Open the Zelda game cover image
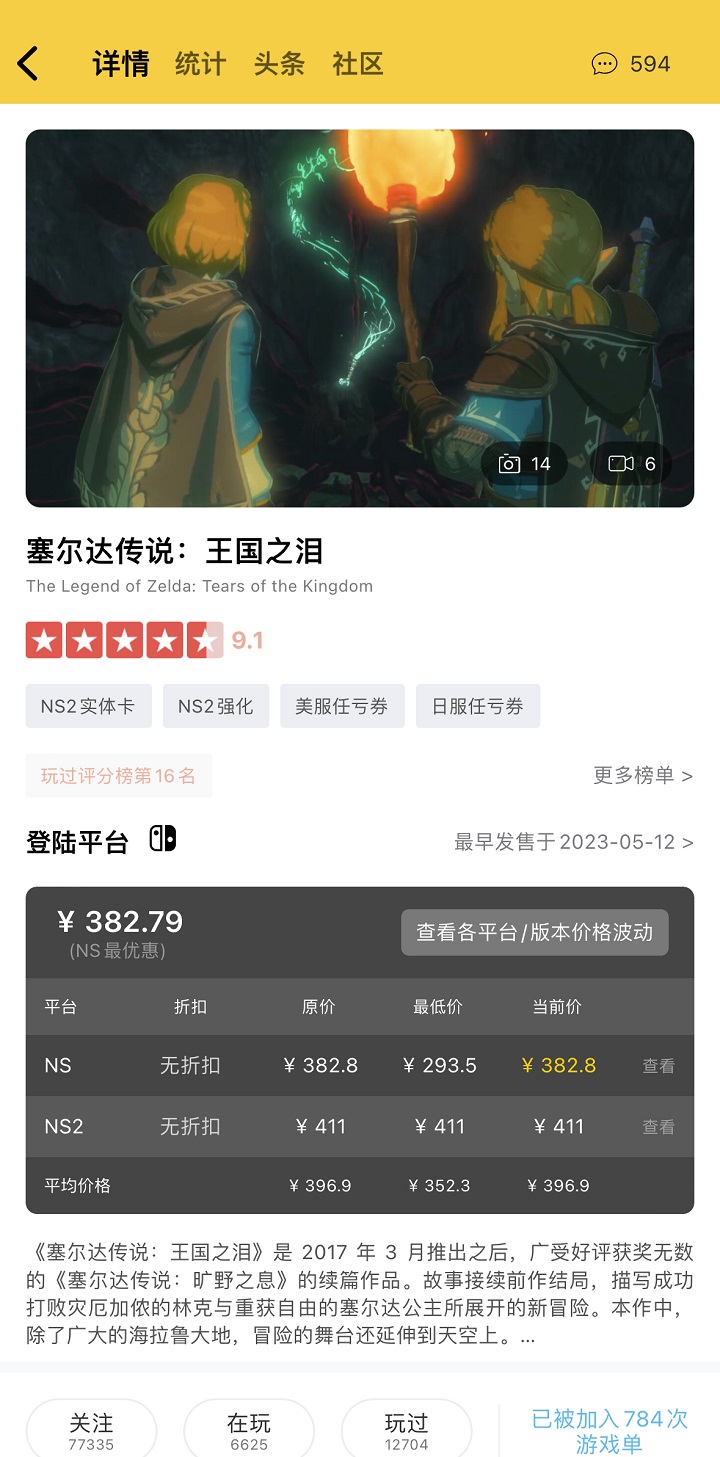Screen dimensions: 720x1457 point(300,300)
